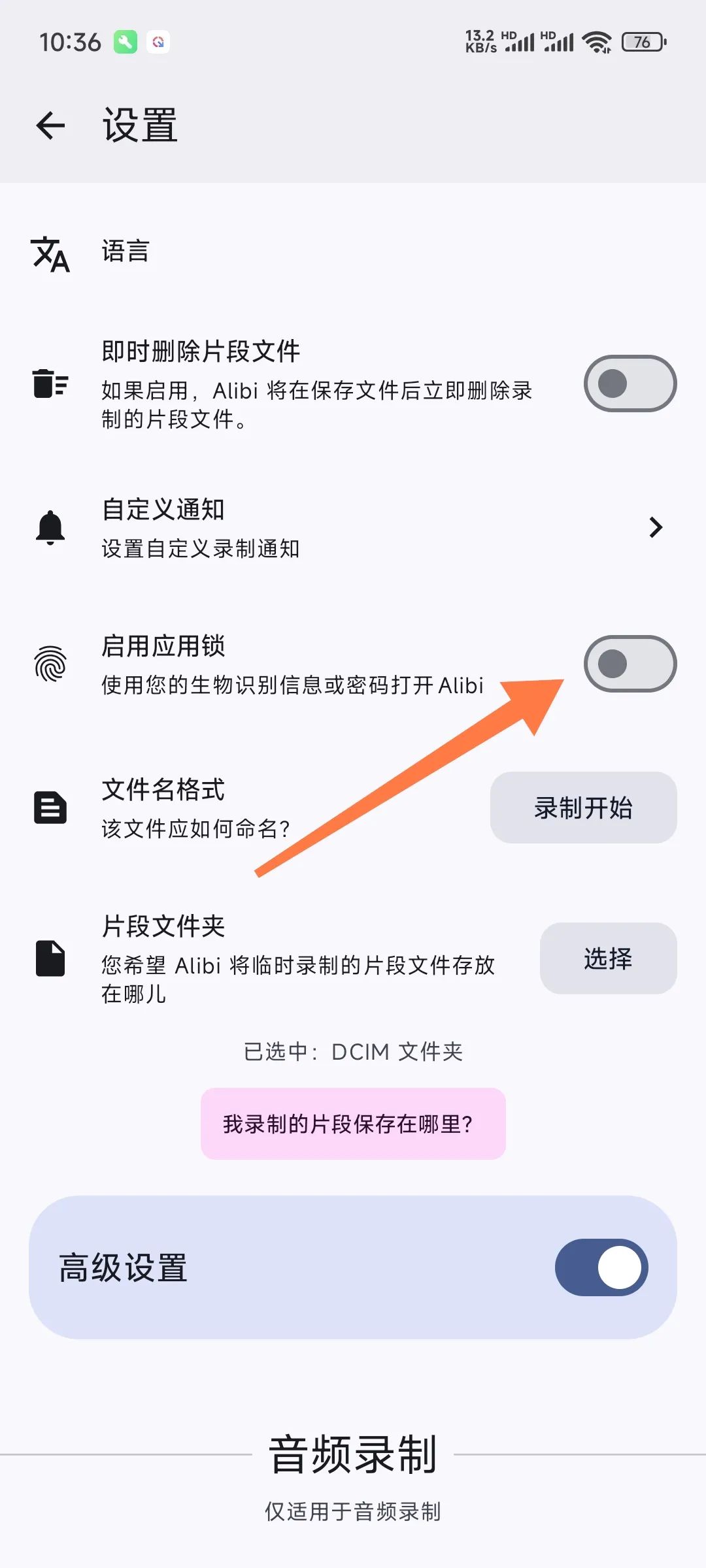
Task: Open 自定义通知 settings
Action: 353,528
